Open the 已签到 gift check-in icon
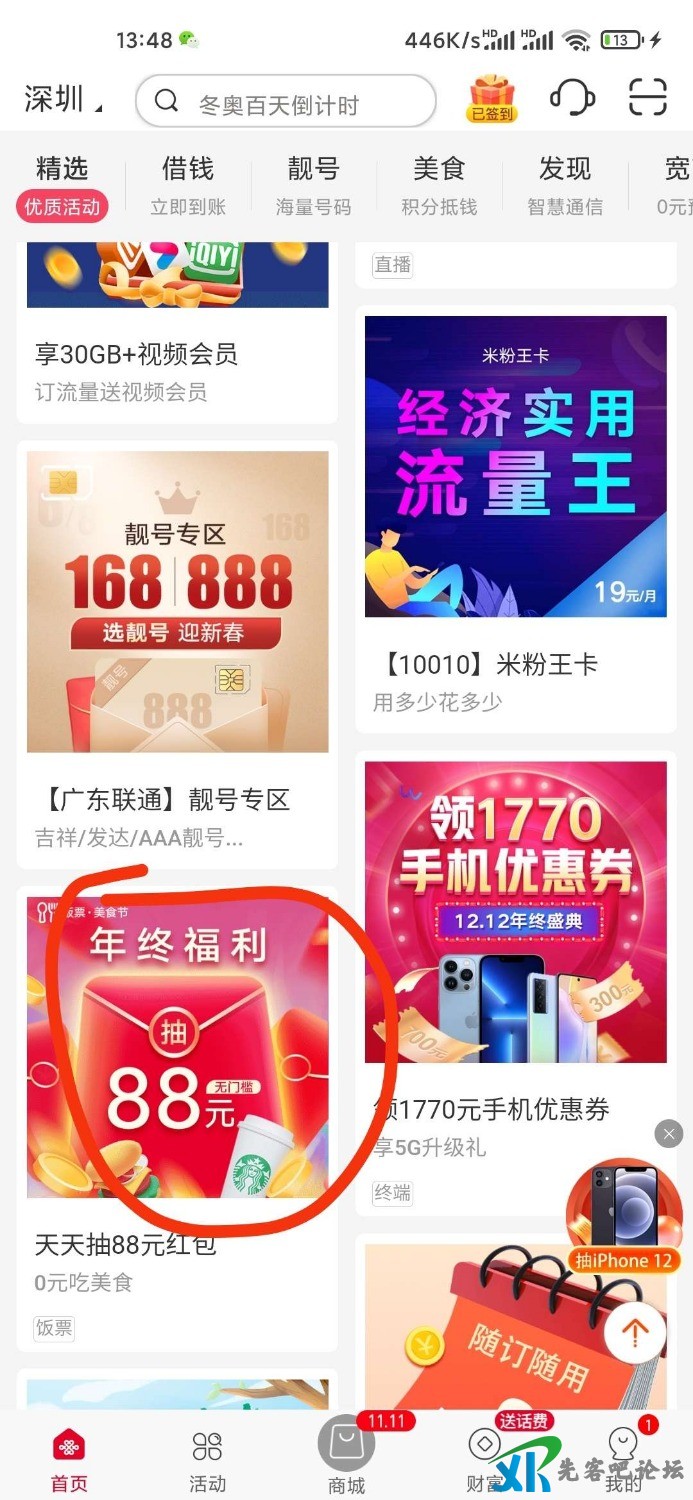The width and height of the screenshot is (693, 1500). point(491,99)
